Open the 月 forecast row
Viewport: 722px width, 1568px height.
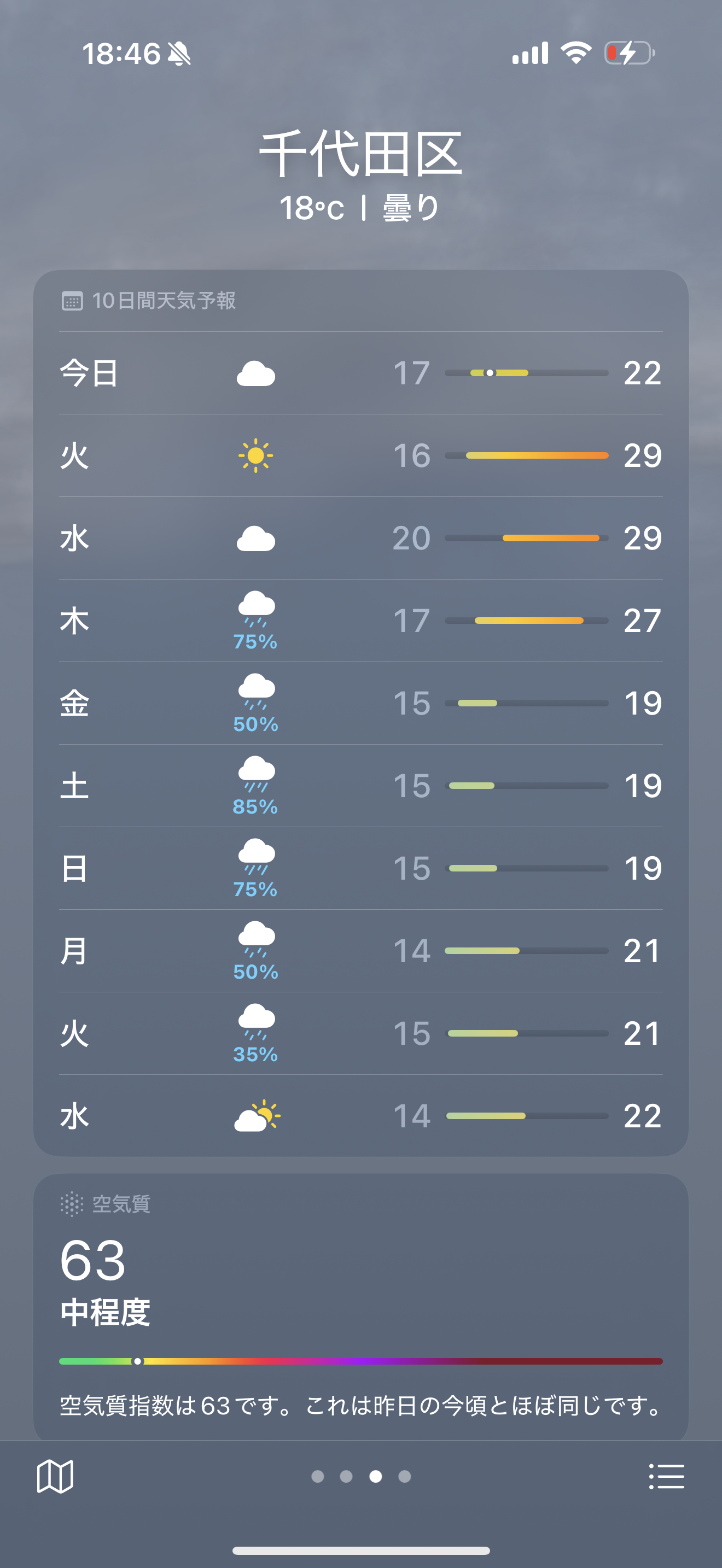(x=360, y=951)
